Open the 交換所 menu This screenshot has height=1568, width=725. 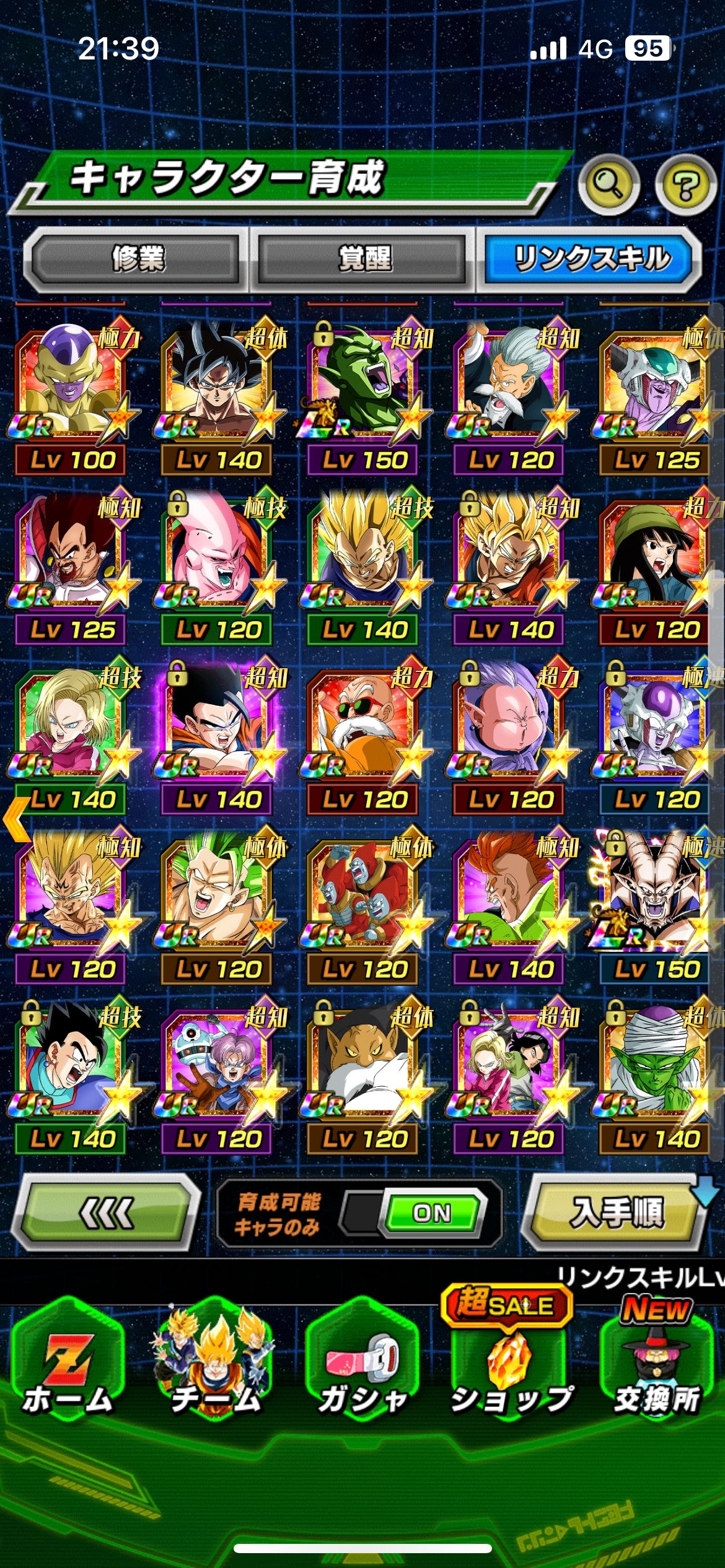click(657, 1369)
